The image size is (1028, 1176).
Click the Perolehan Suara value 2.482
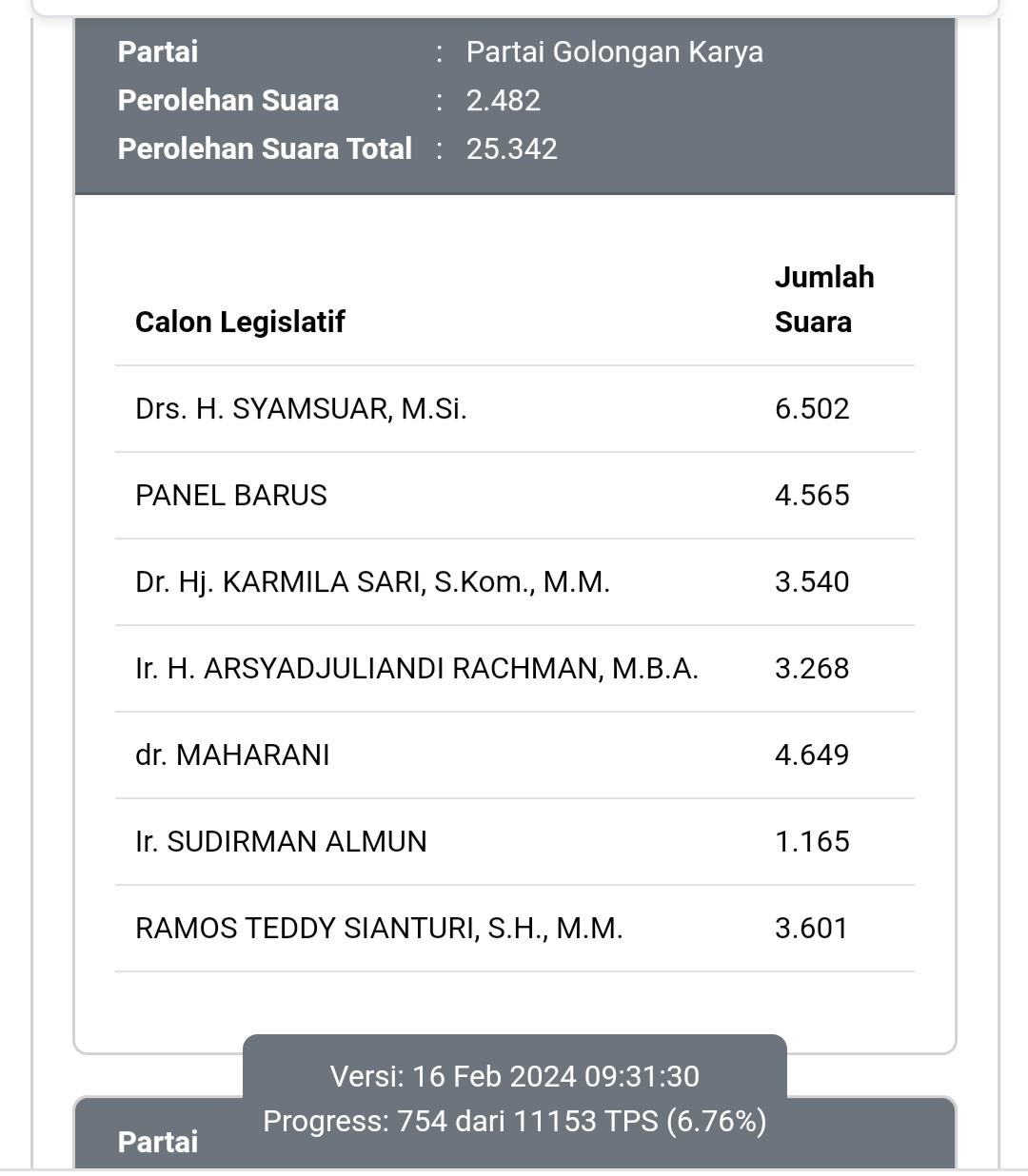[502, 100]
